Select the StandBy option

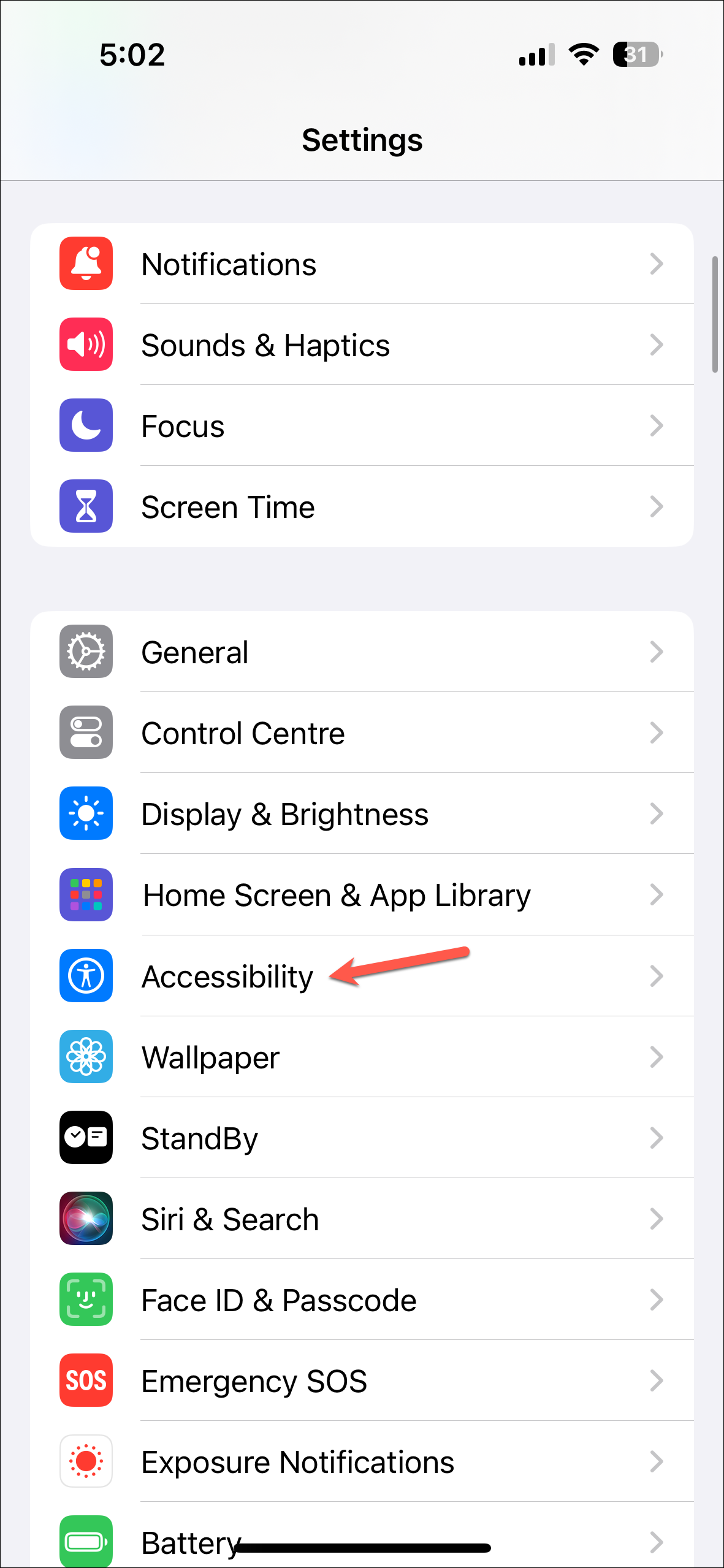[362, 1138]
